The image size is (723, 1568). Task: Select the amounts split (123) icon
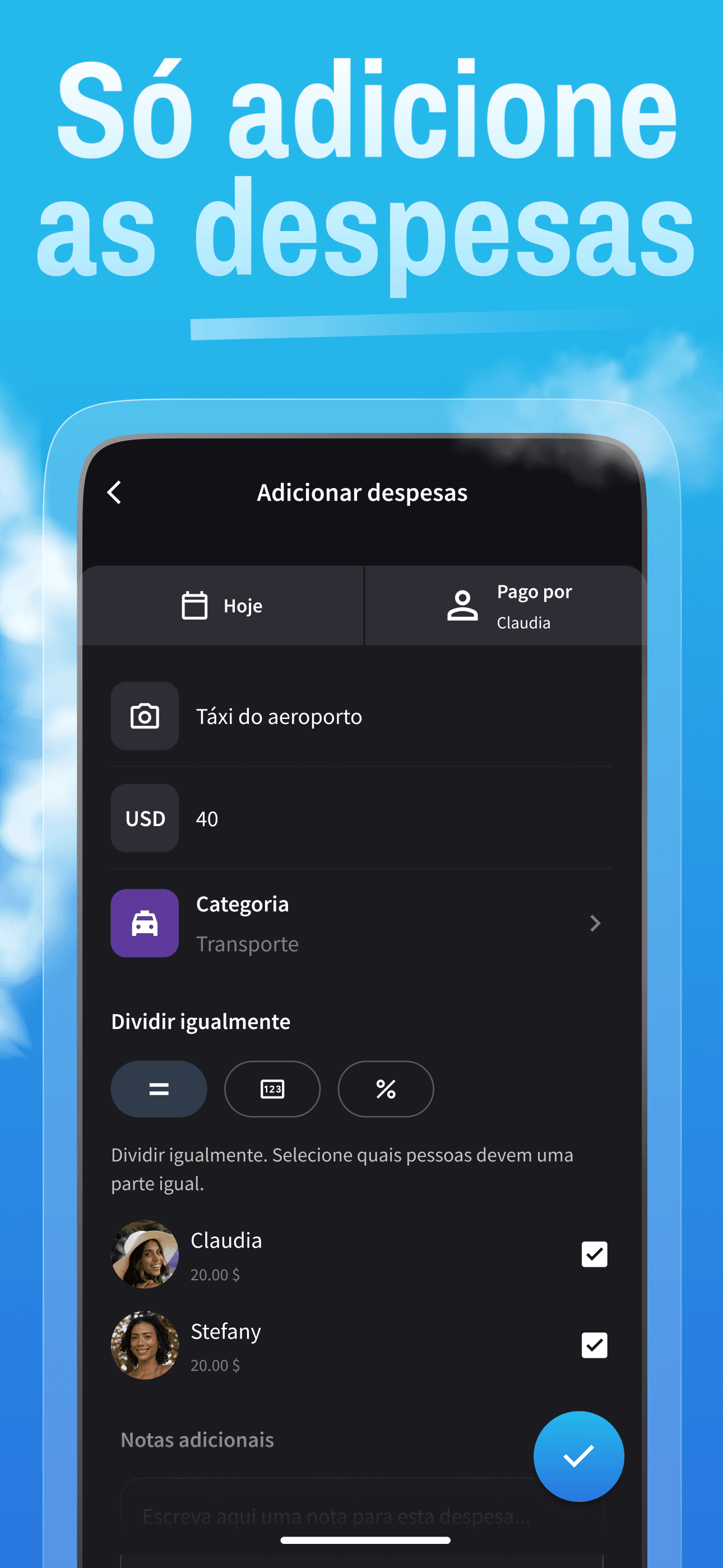click(271, 1089)
